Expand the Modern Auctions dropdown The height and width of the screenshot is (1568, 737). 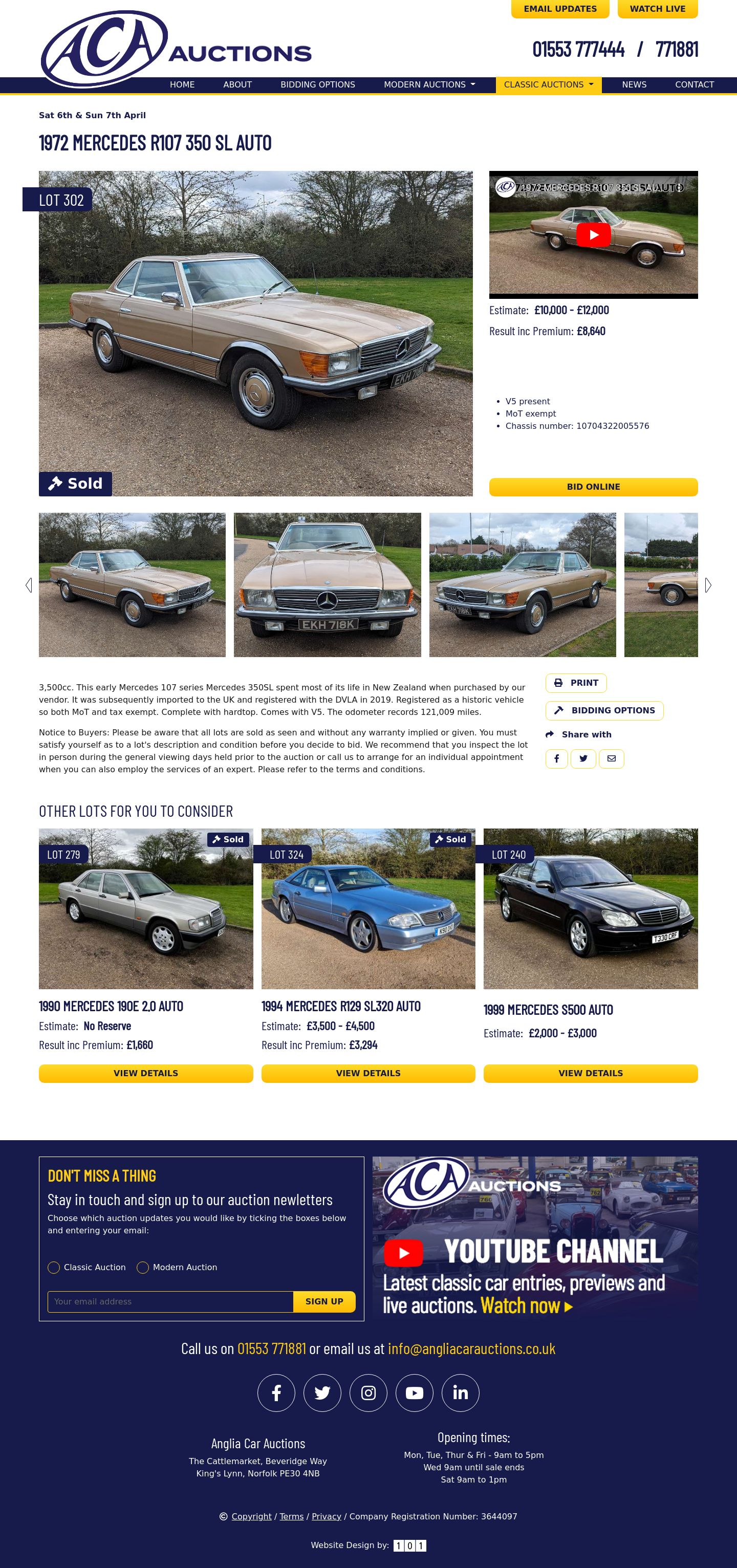429,84
